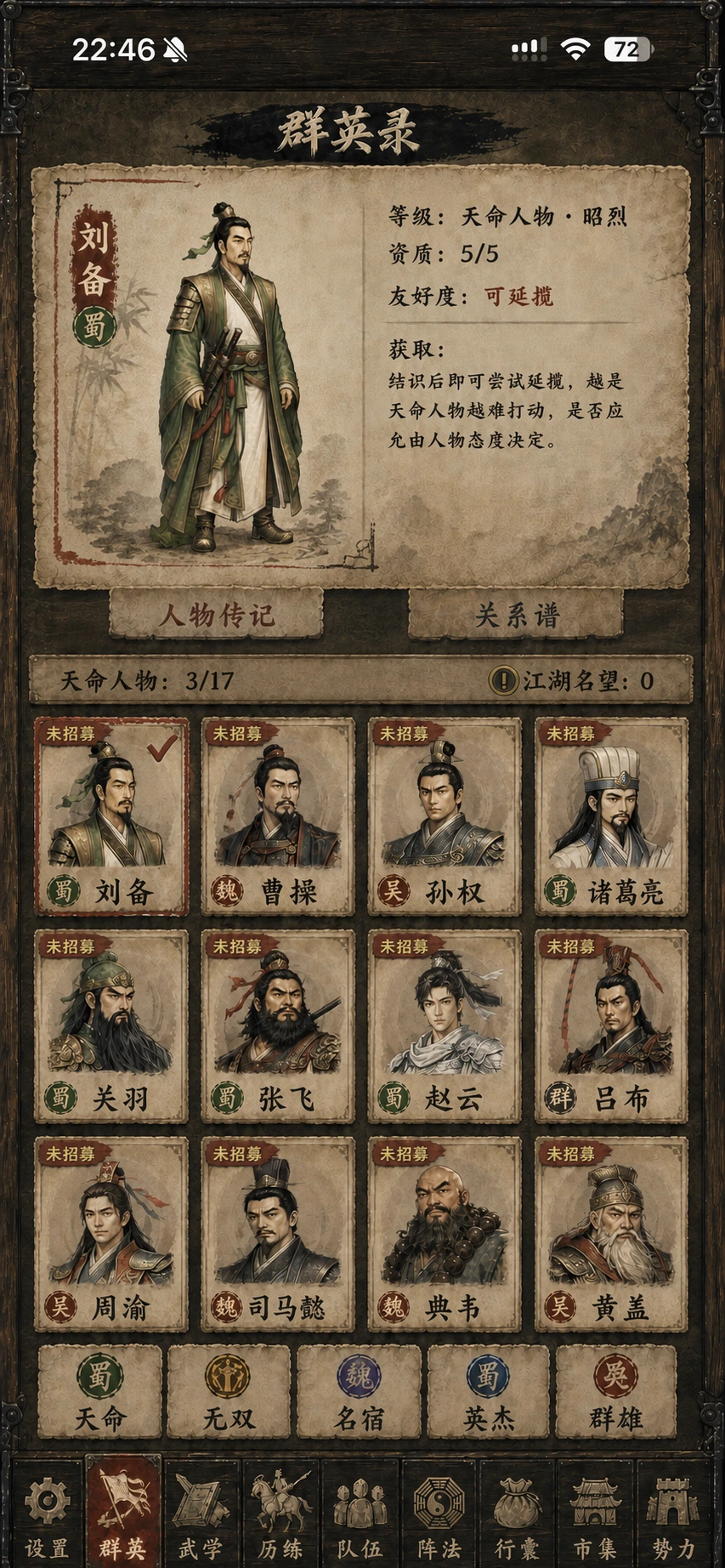Open the 周瑜 card

tap(111, 1235)
